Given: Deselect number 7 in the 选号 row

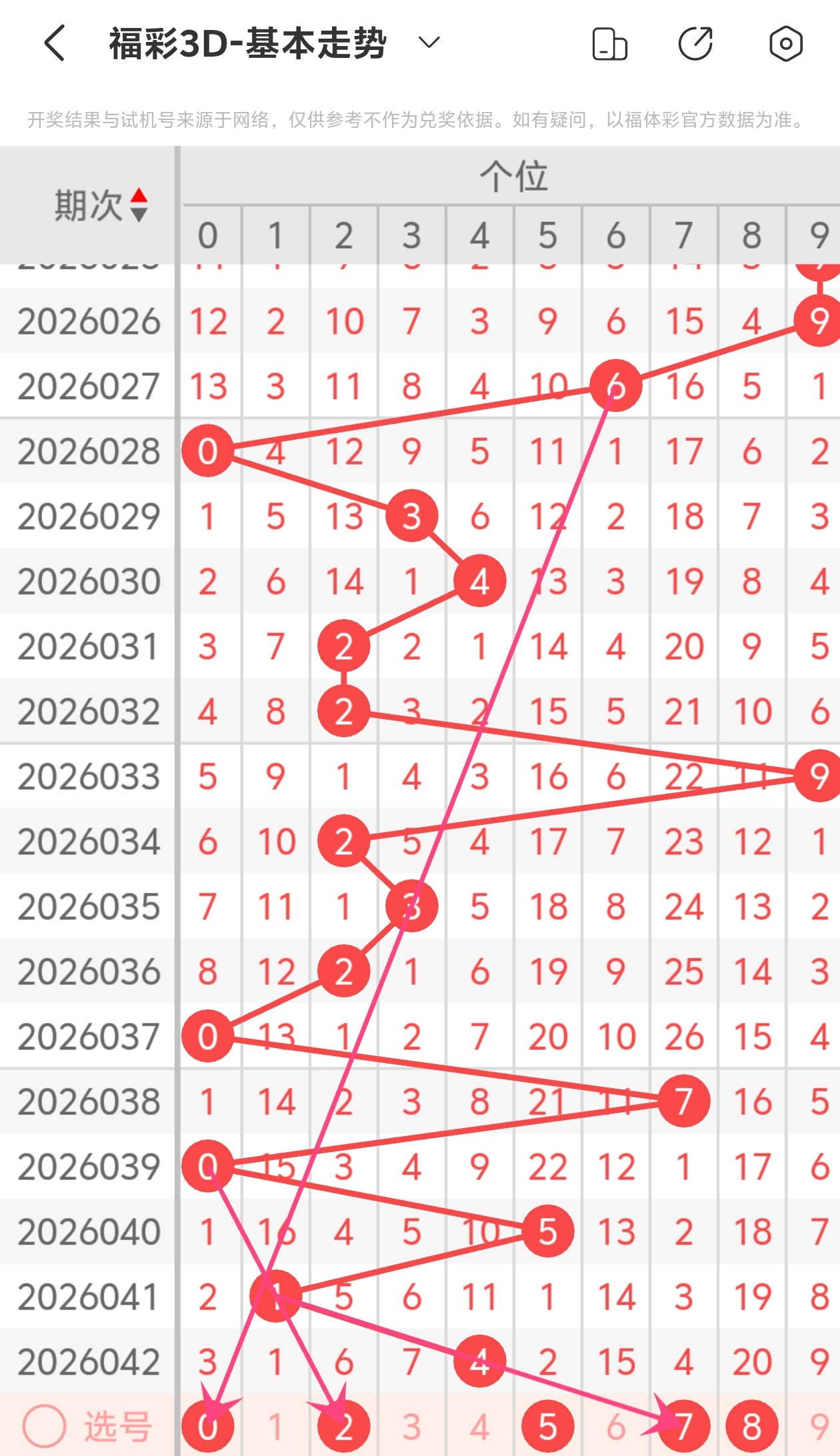Looking at the screenshot, I should tap(683, 1427).
